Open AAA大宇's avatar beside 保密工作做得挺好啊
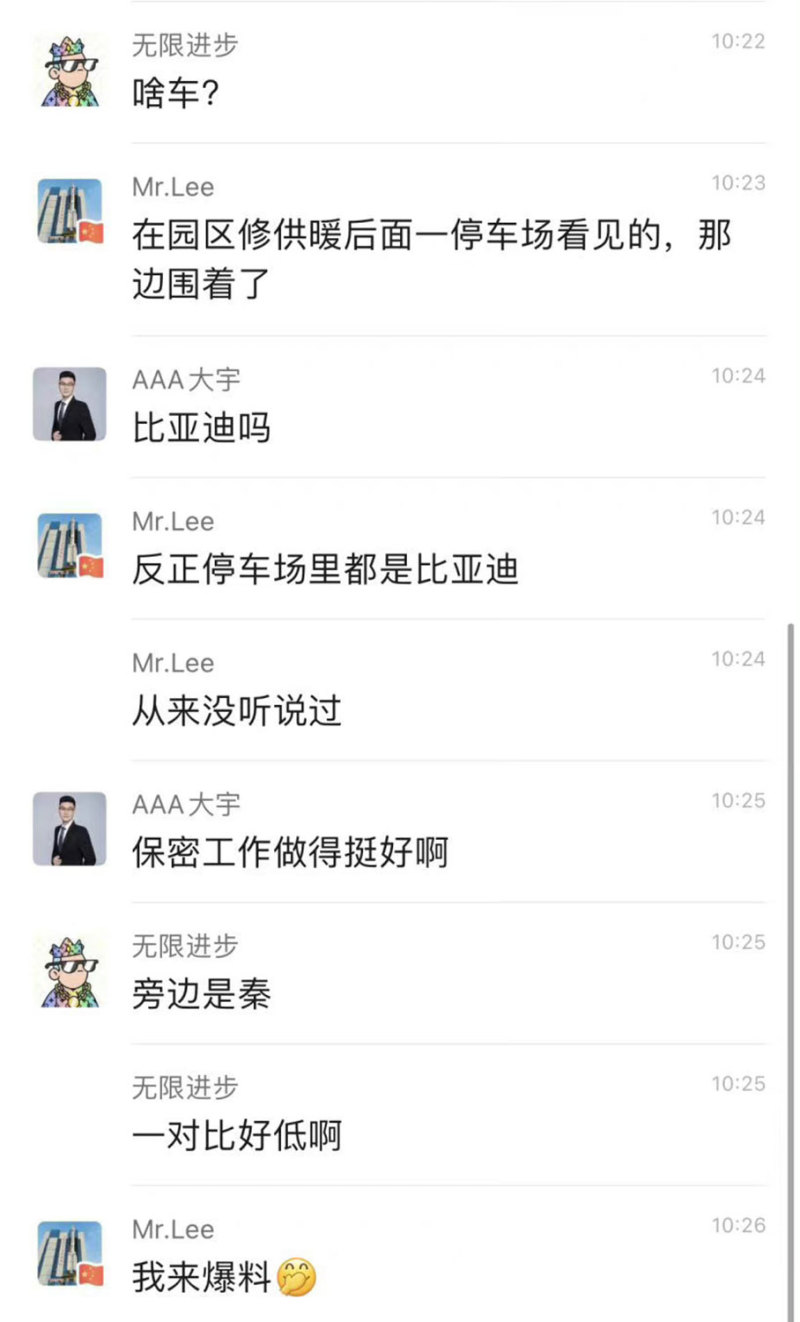This screenshot has width=800, height=1322. click(69, 829)
